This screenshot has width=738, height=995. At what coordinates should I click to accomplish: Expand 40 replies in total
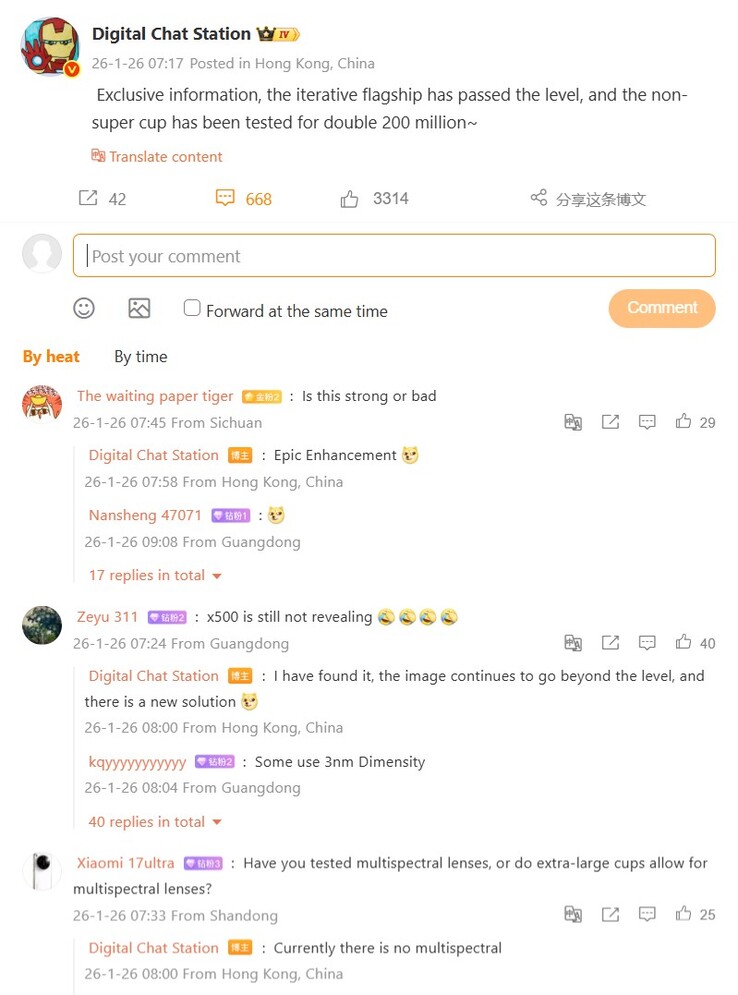(x=155, y=822)
